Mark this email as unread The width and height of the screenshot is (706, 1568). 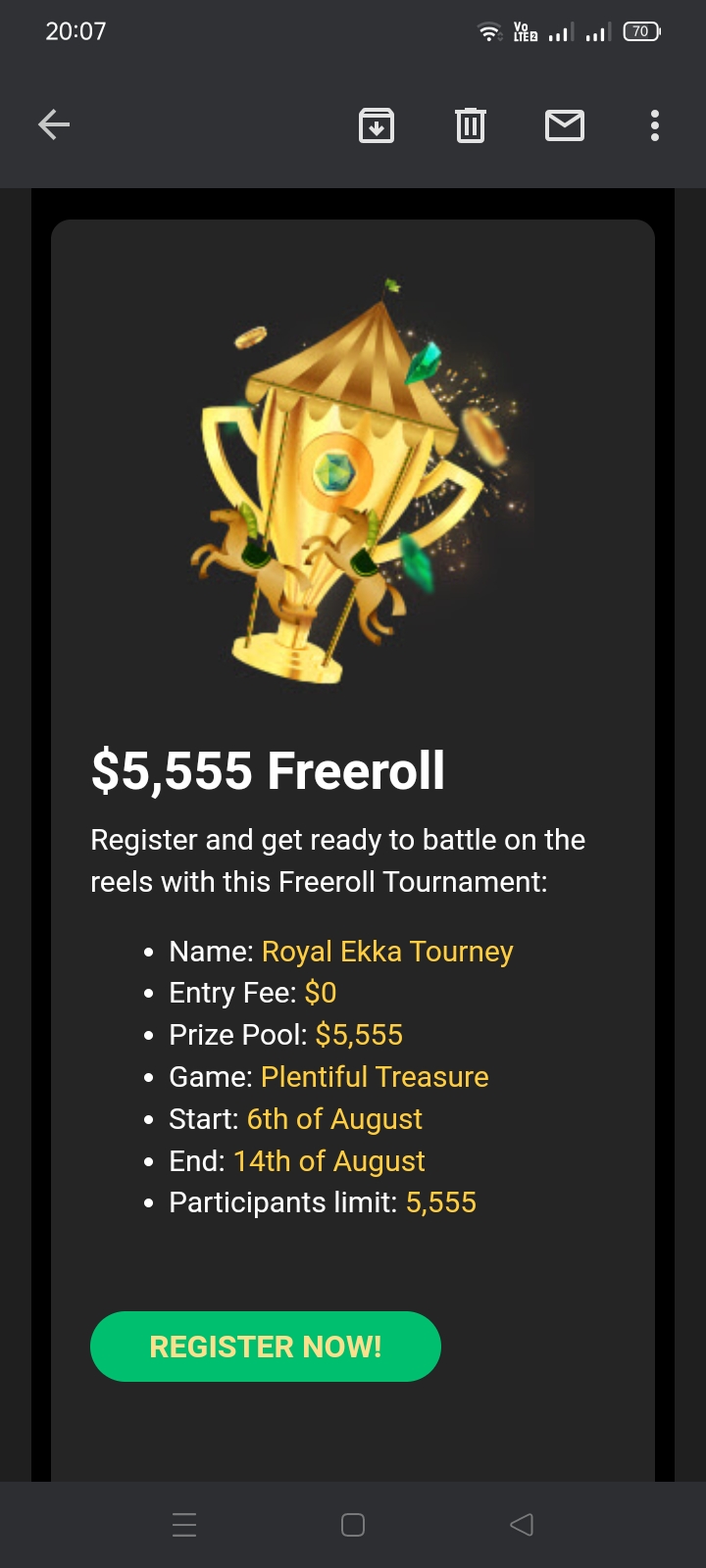(565, 125)
